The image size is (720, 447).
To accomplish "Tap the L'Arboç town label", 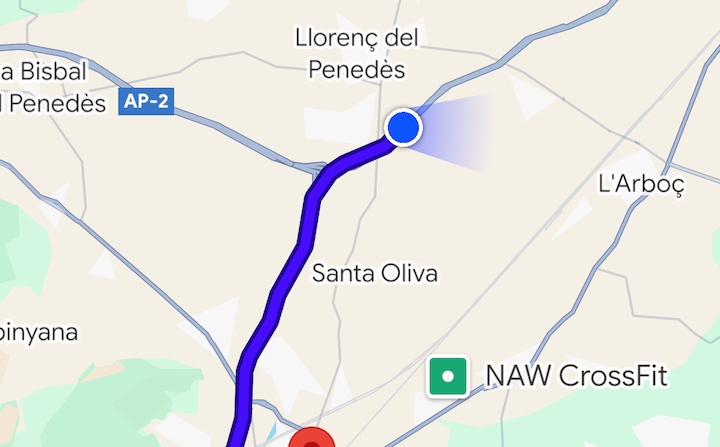I will (640, 185).
